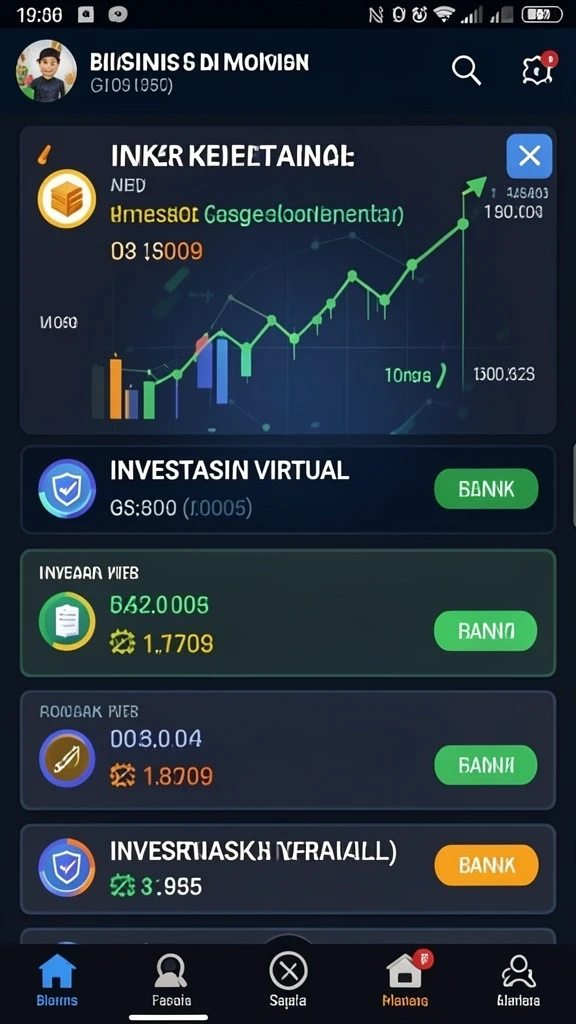The height and width of the screenshot is (1024, 576).
Task: Tap the green button beside 1.8709
Action: pos(485,764)
